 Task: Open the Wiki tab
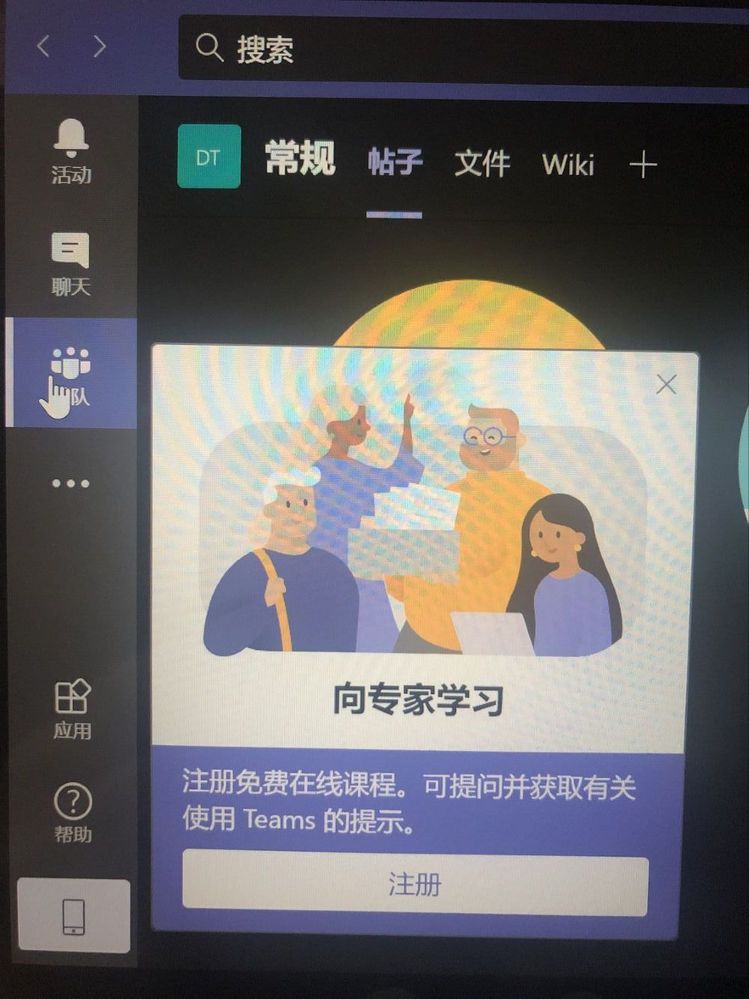click(x=568, y=163)
